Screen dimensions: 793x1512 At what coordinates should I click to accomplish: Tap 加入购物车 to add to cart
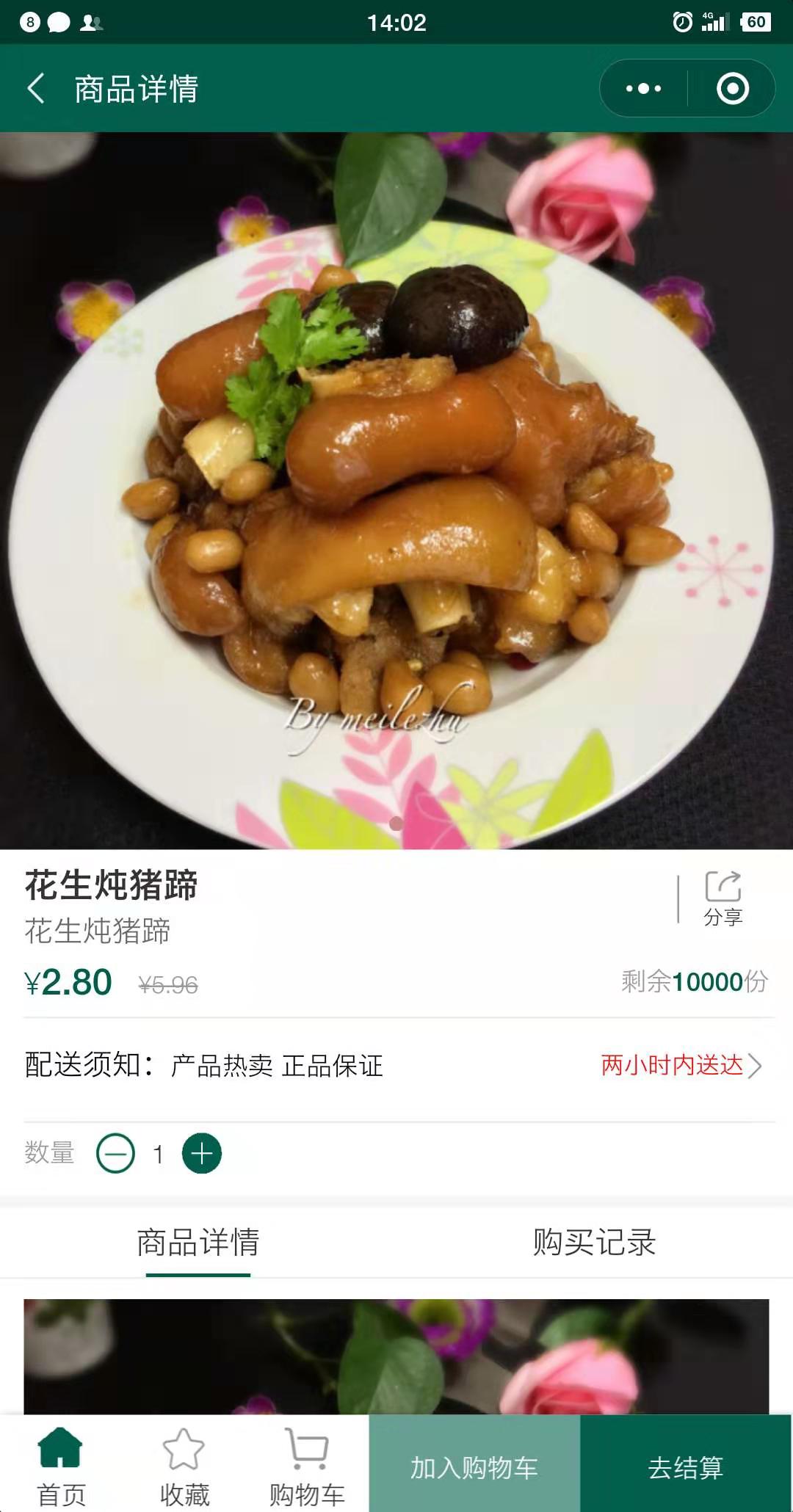coord(474,1466)
